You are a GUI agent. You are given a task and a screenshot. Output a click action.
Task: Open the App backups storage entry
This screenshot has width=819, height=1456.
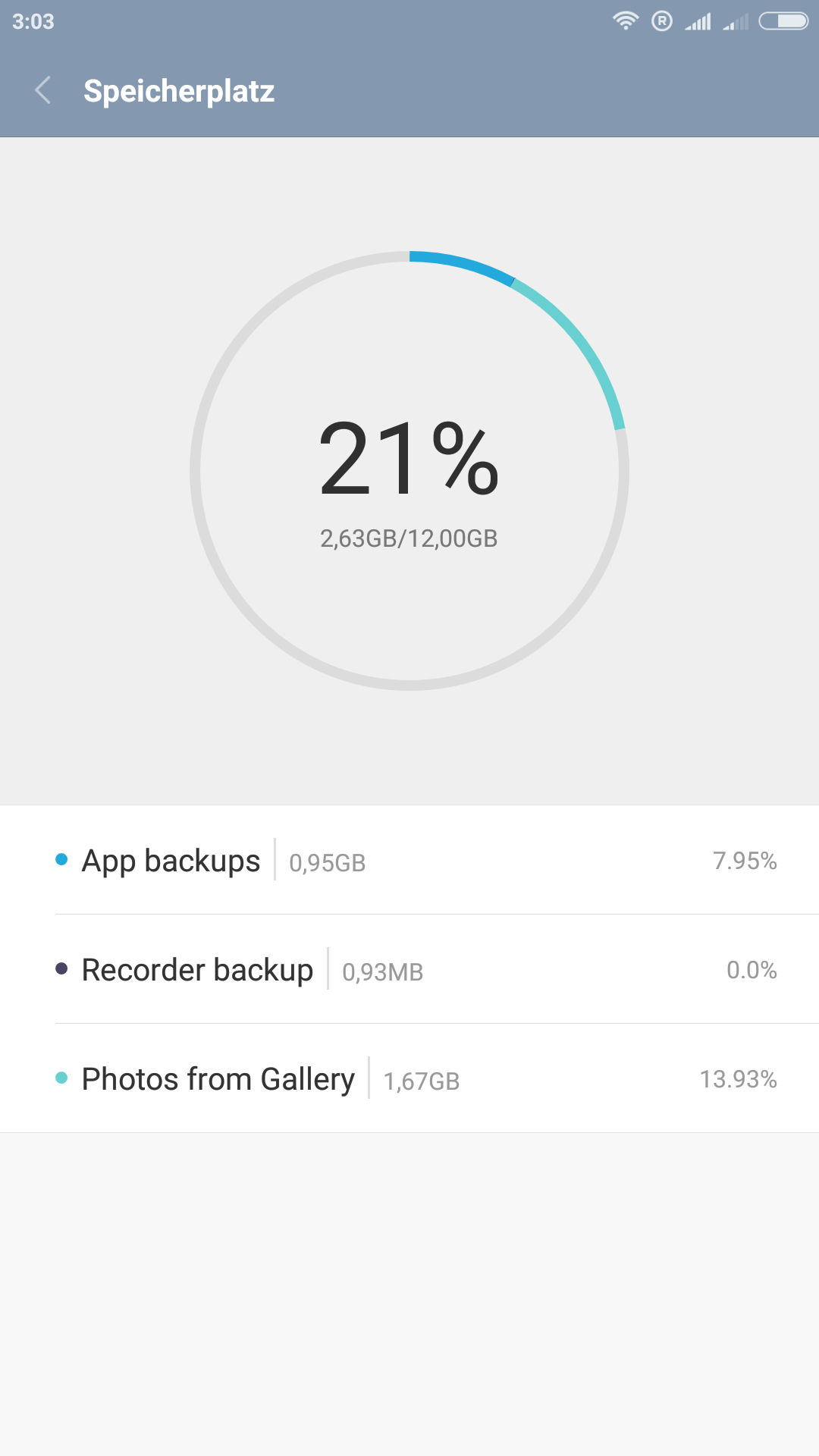[409, 860]
